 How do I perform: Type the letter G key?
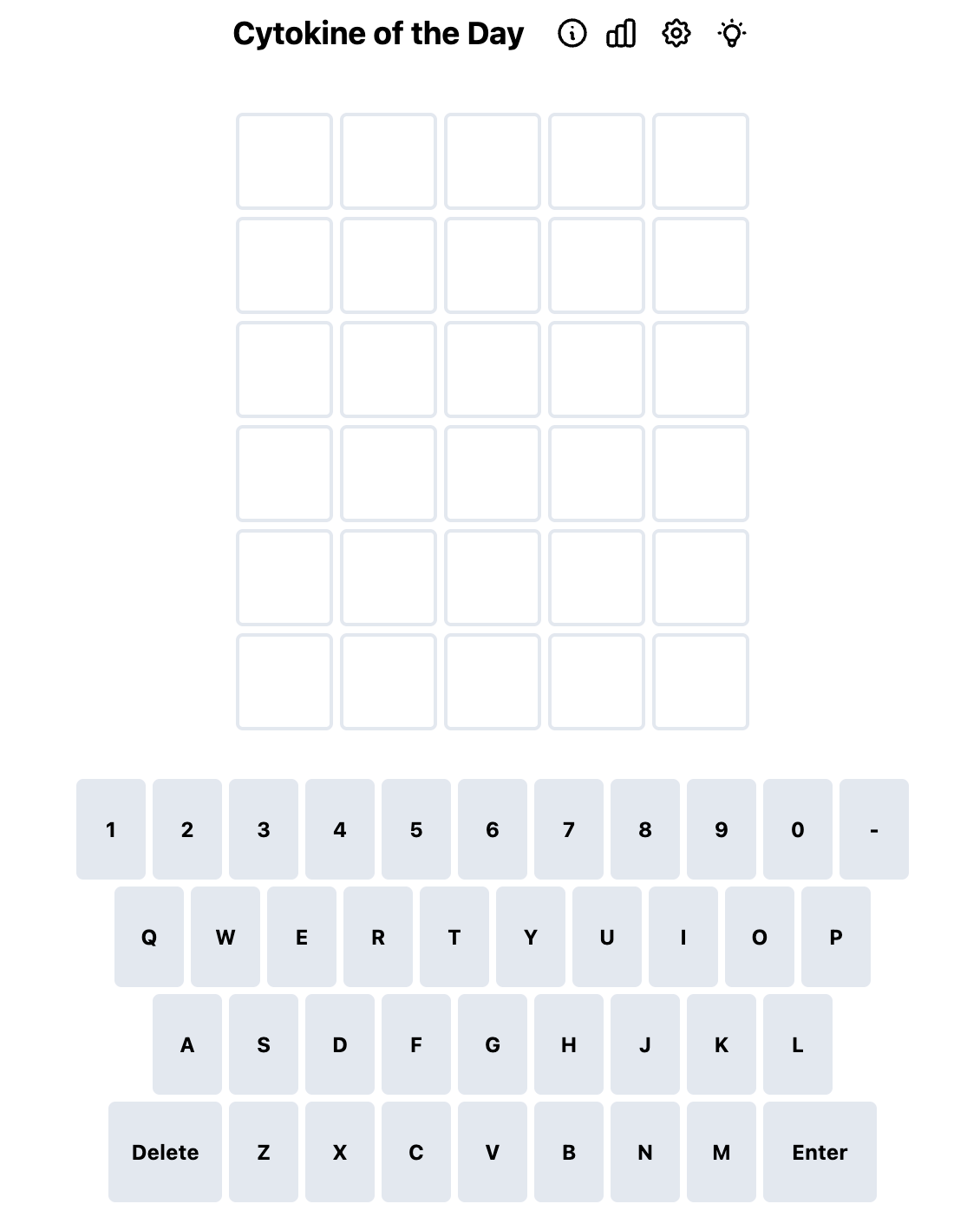click(493, 1044)
